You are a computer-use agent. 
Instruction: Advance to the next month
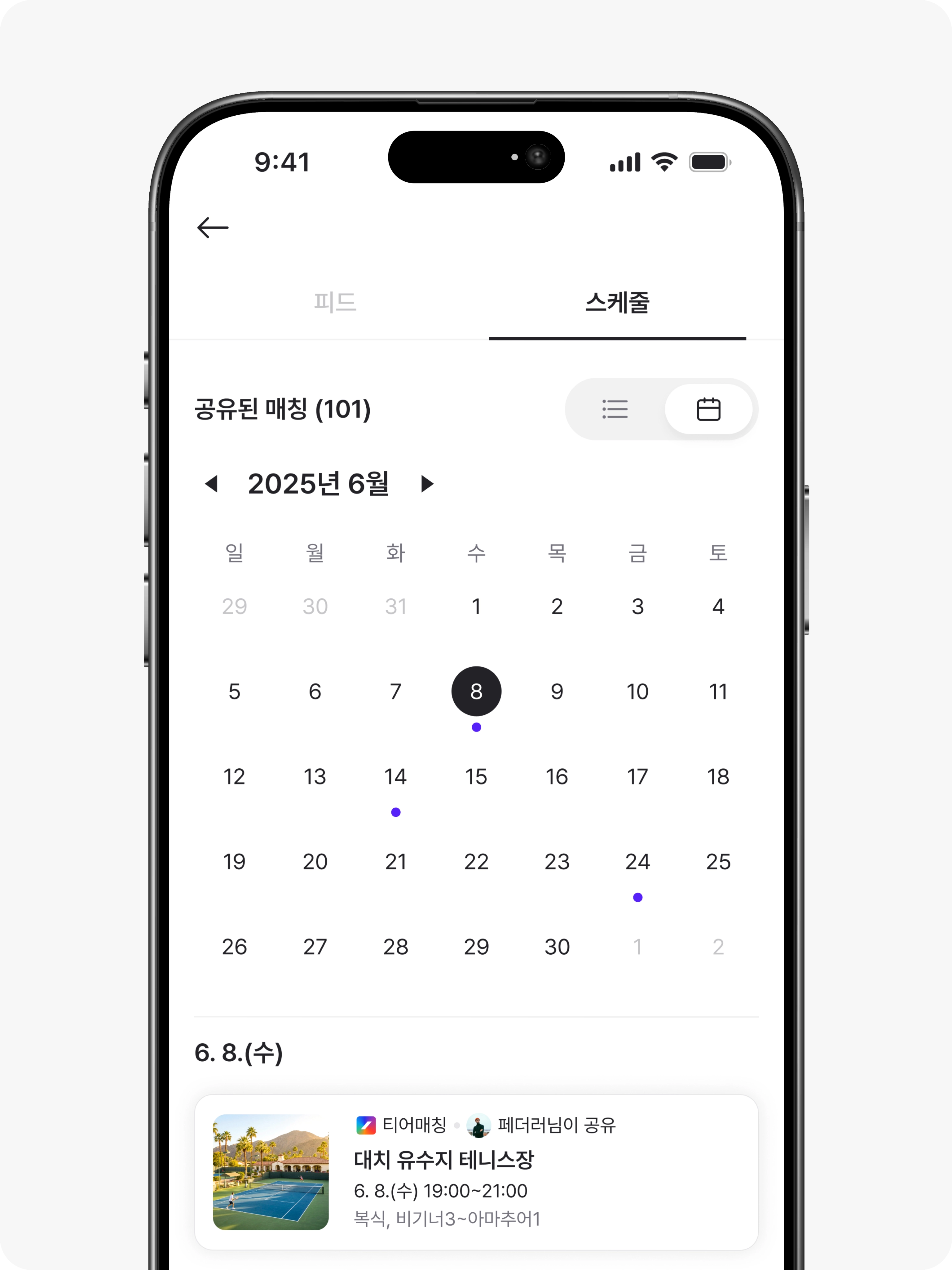427,484
